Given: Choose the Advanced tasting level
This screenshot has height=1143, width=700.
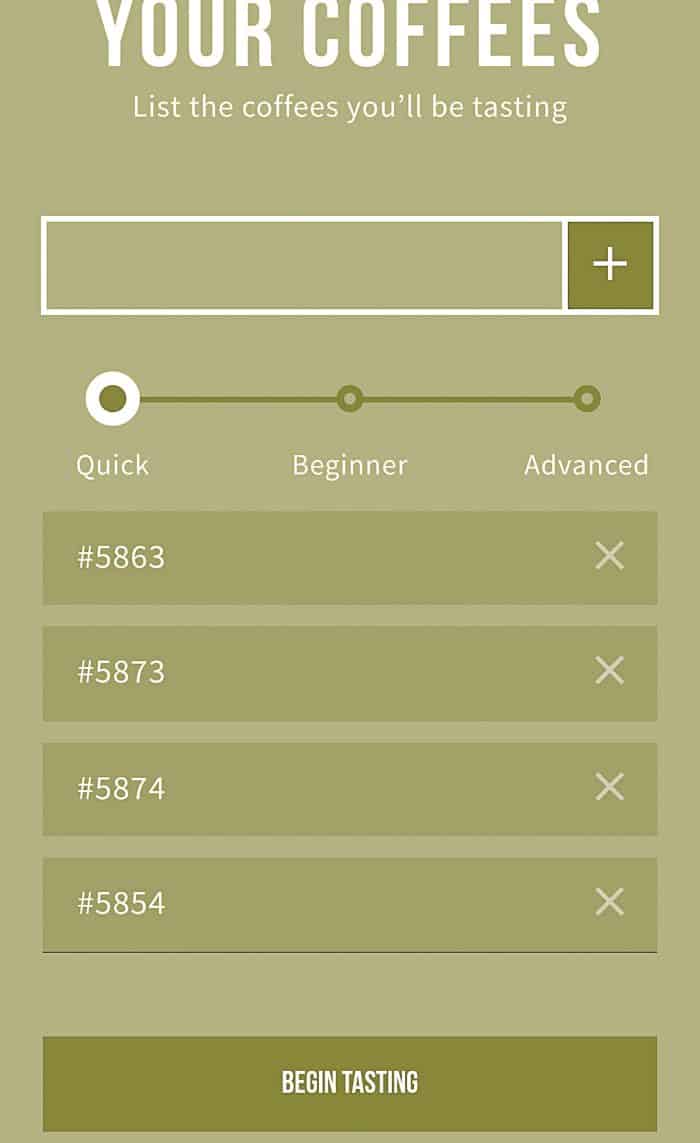Looking at the screenshot, I should pyautogui.click(x=586, y=399).
